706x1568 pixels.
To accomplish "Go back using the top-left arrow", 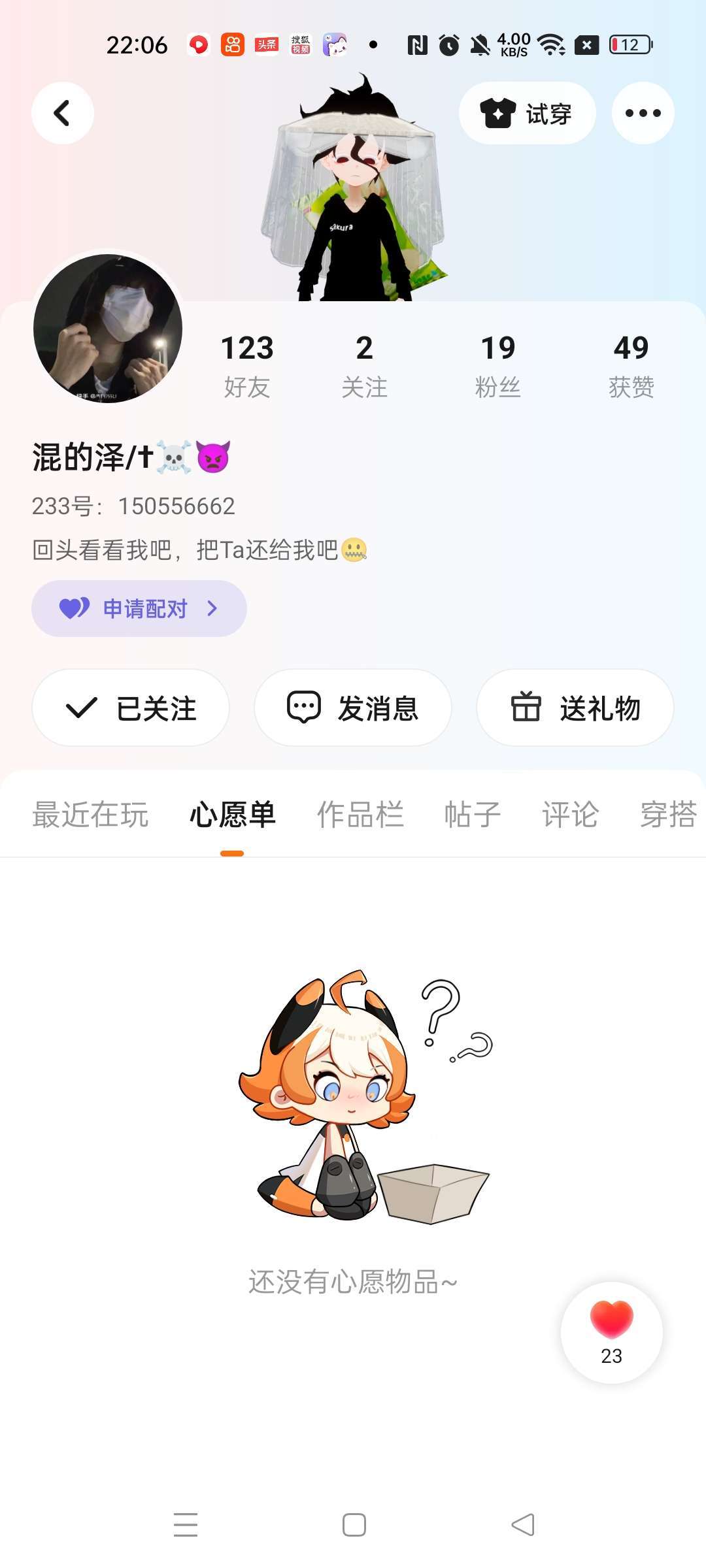I will (x=63, y=113).
